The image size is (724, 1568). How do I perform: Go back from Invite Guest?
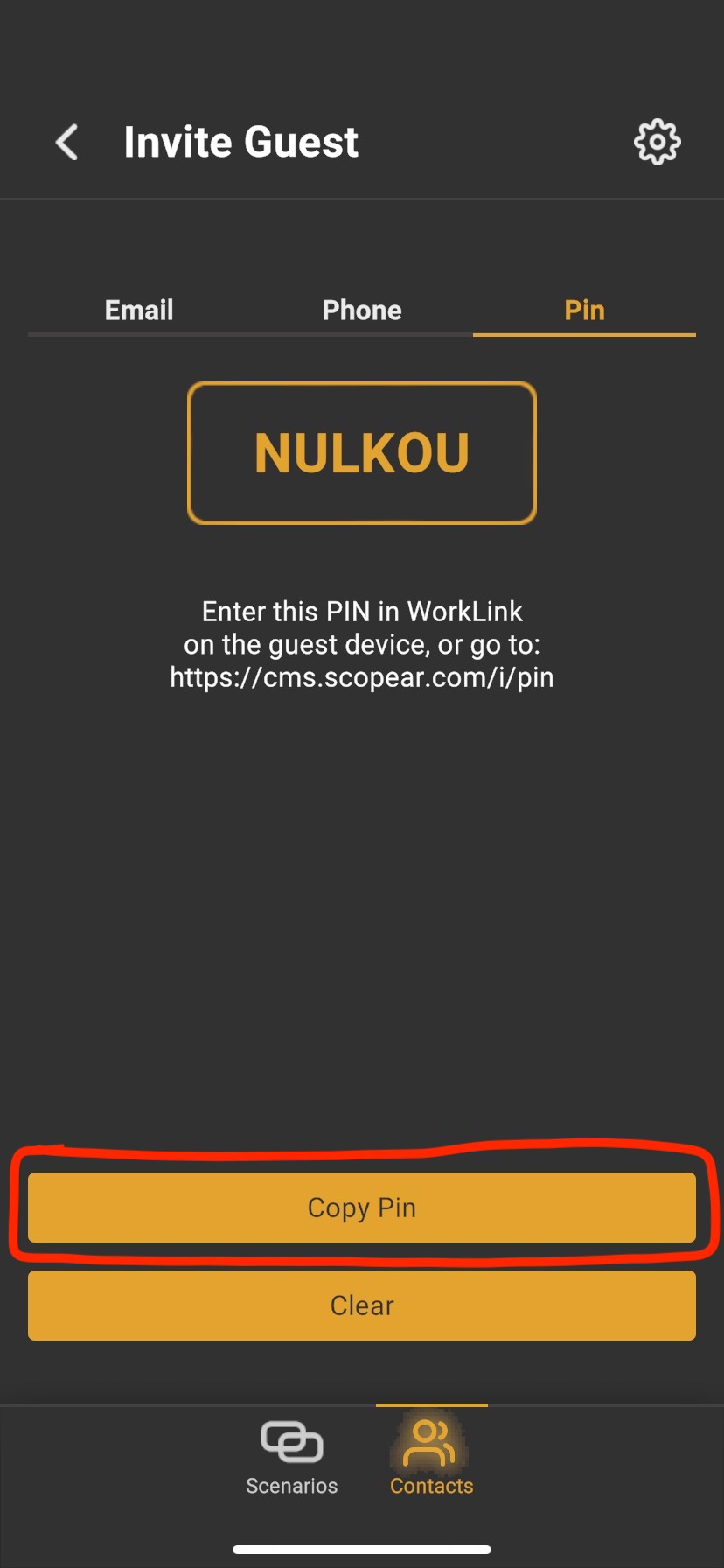point(67,142)
